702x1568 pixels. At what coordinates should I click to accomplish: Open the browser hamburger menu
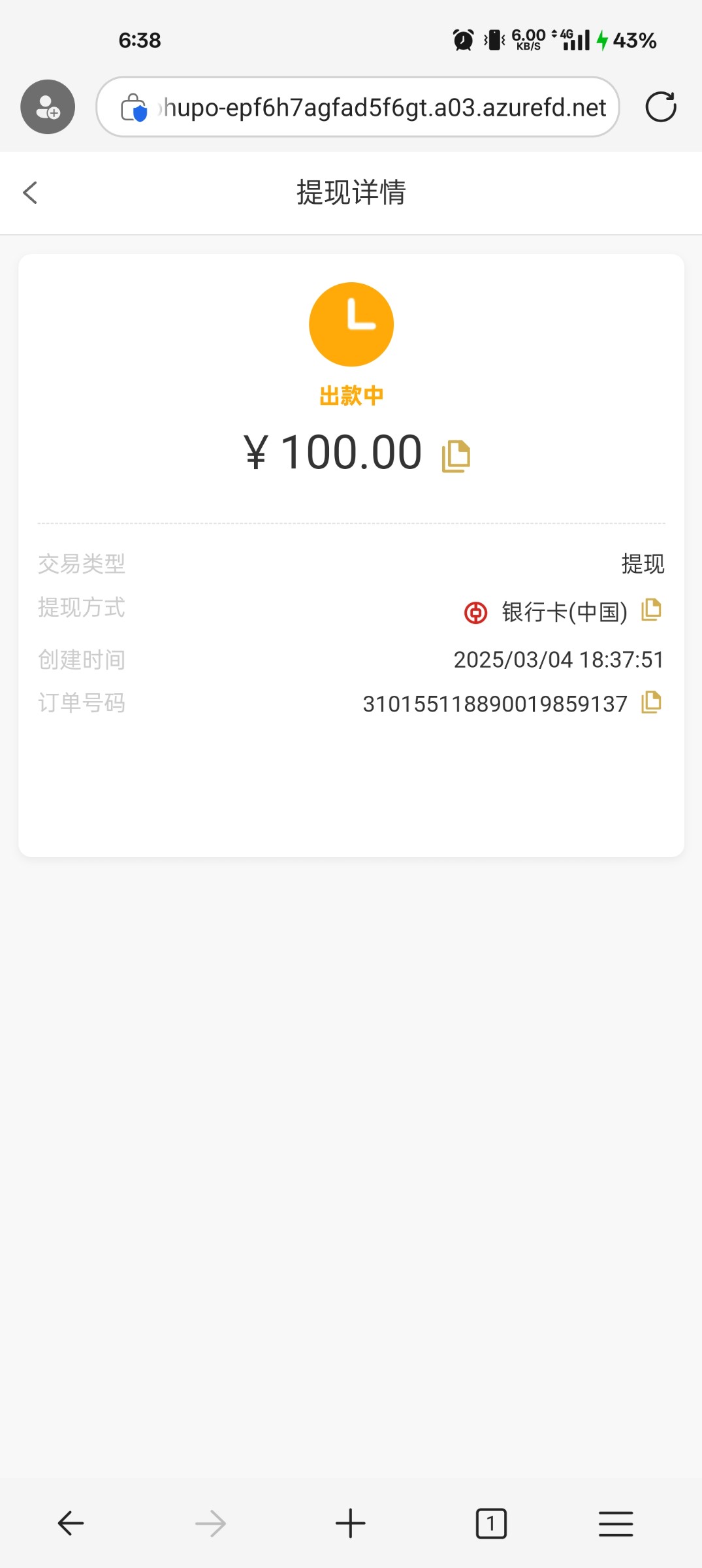click(615, 1524)
